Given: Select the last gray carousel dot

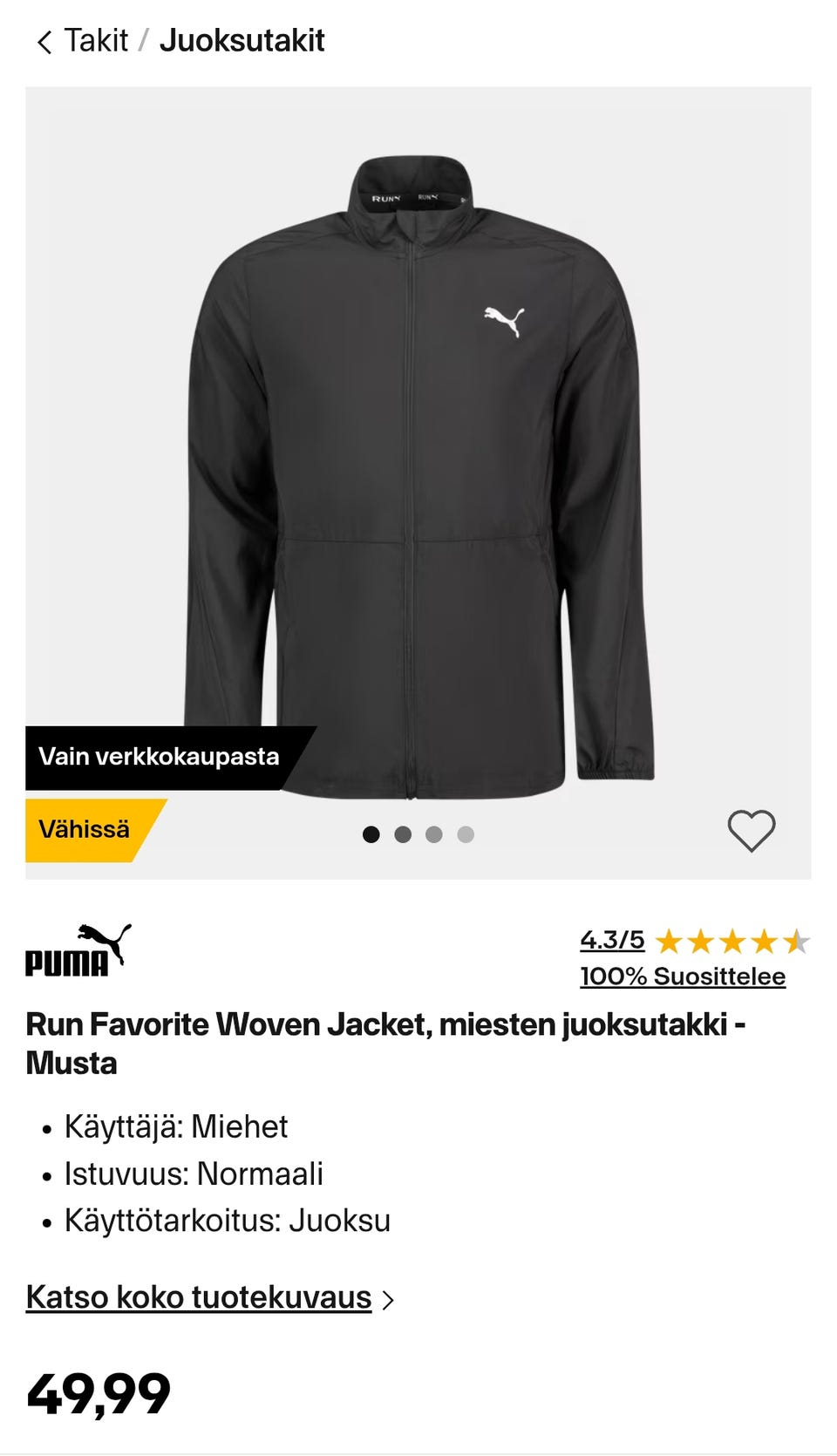Looking at the screenshot, I should tap(468, 834).
